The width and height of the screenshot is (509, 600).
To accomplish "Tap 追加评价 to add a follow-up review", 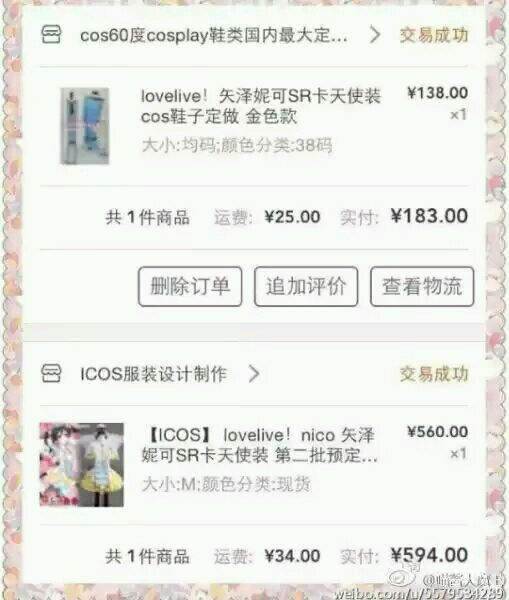I will [306, 286].
